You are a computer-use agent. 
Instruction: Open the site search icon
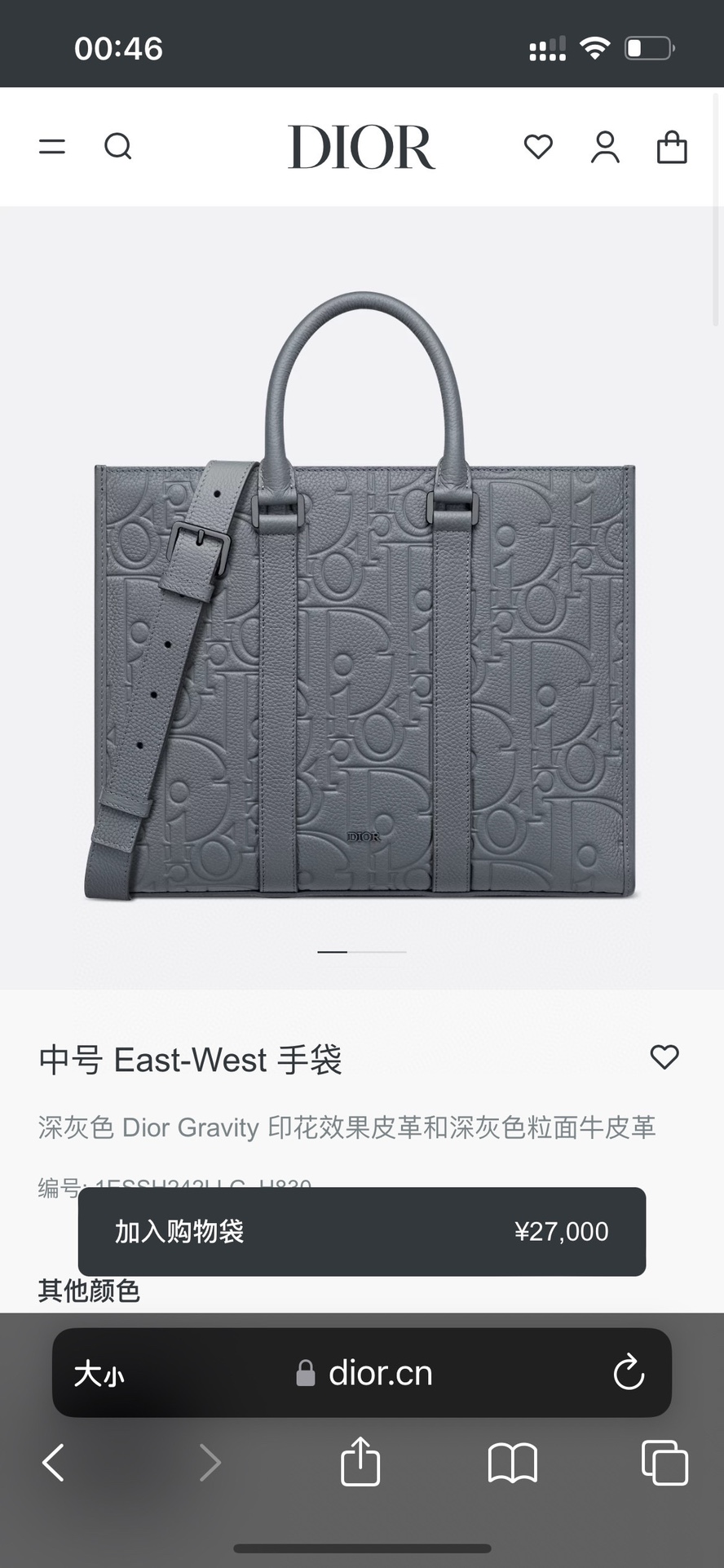tap(118, 147)
